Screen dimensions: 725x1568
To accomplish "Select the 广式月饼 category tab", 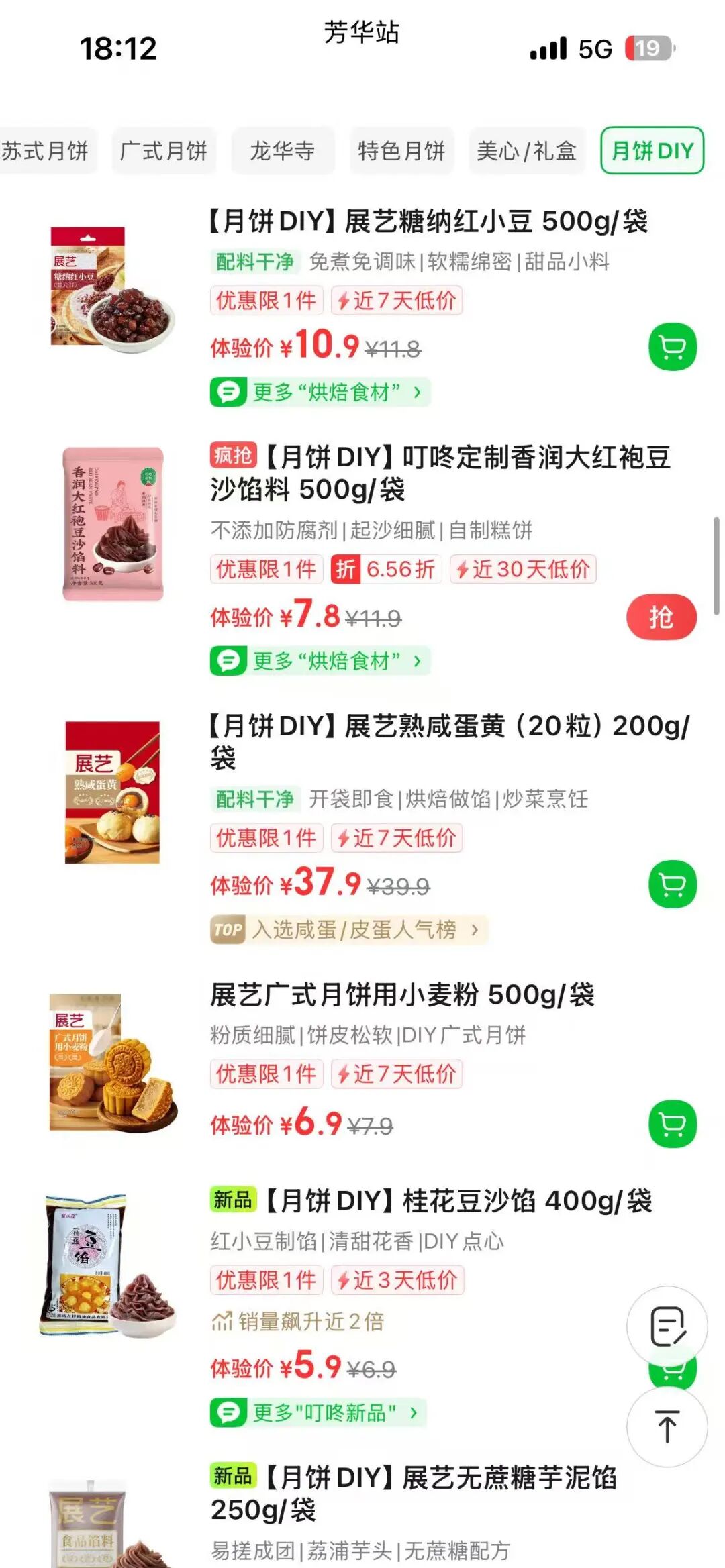I will click(164, 151).
